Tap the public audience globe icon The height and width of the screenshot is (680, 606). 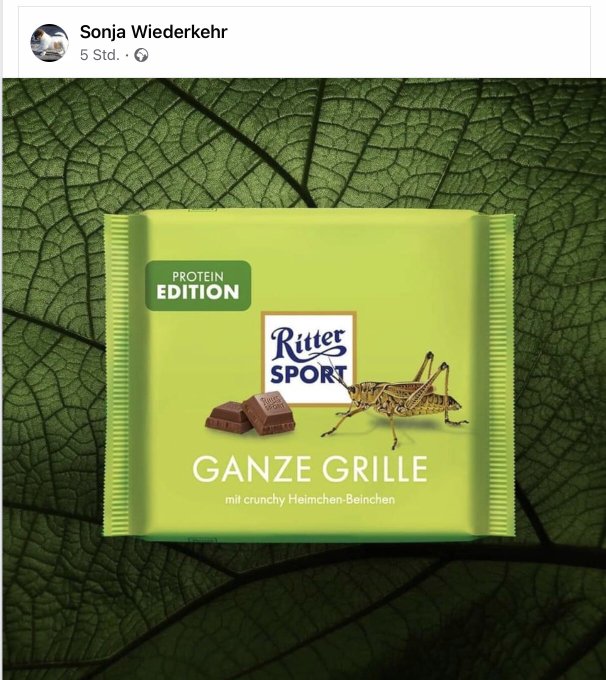[x=141, y=56]
